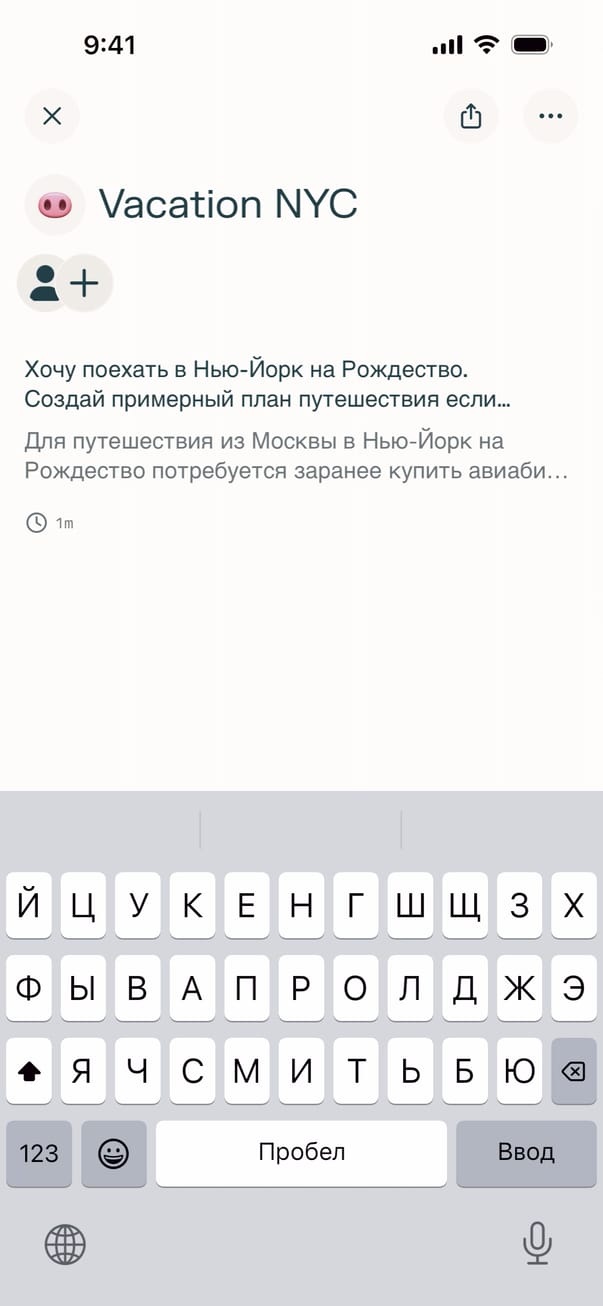Add a collaborator with the plus button

pos(85,284)
